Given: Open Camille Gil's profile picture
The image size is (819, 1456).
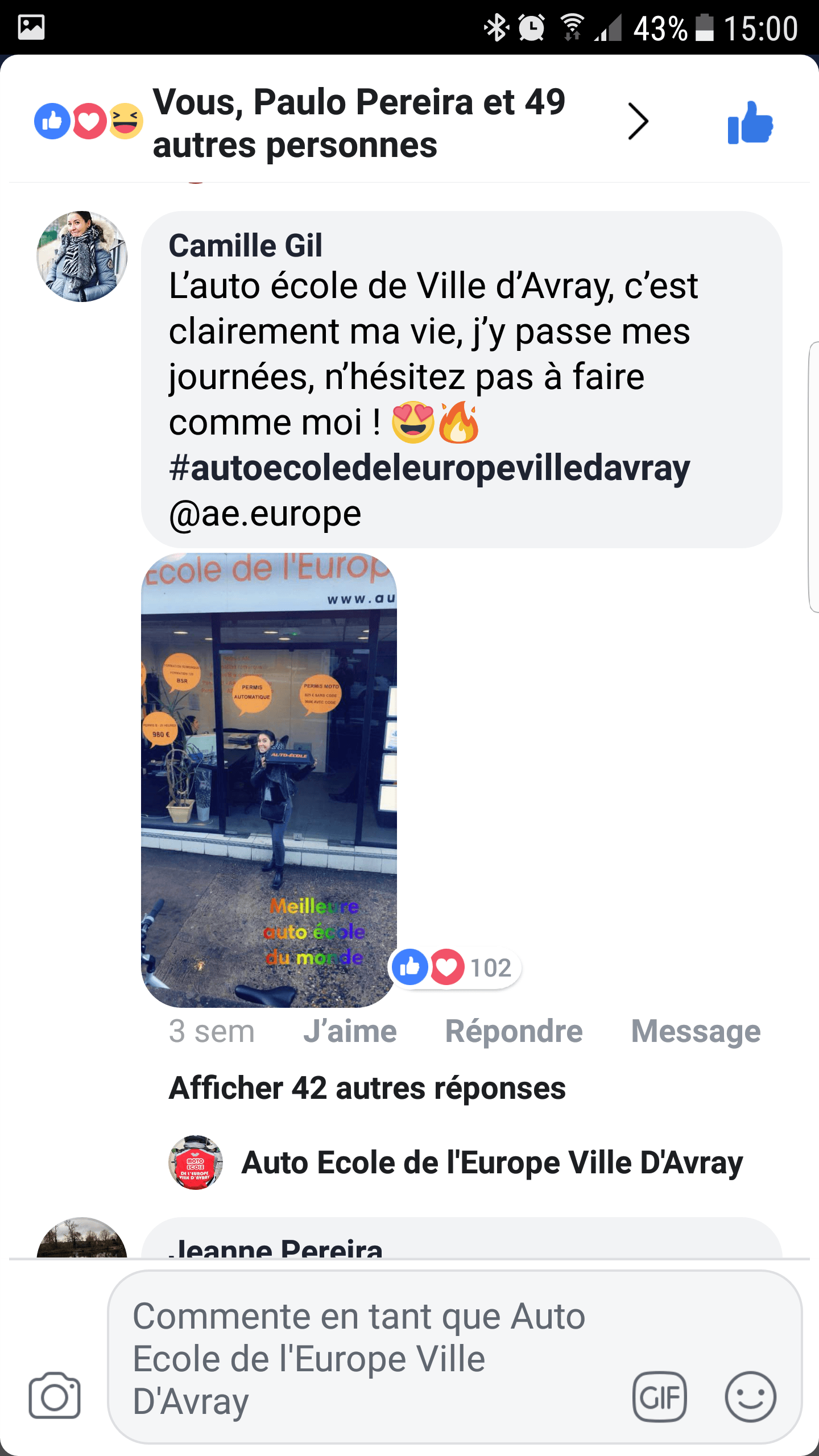Looking at the screenshot, I should (x=82, y=257).
